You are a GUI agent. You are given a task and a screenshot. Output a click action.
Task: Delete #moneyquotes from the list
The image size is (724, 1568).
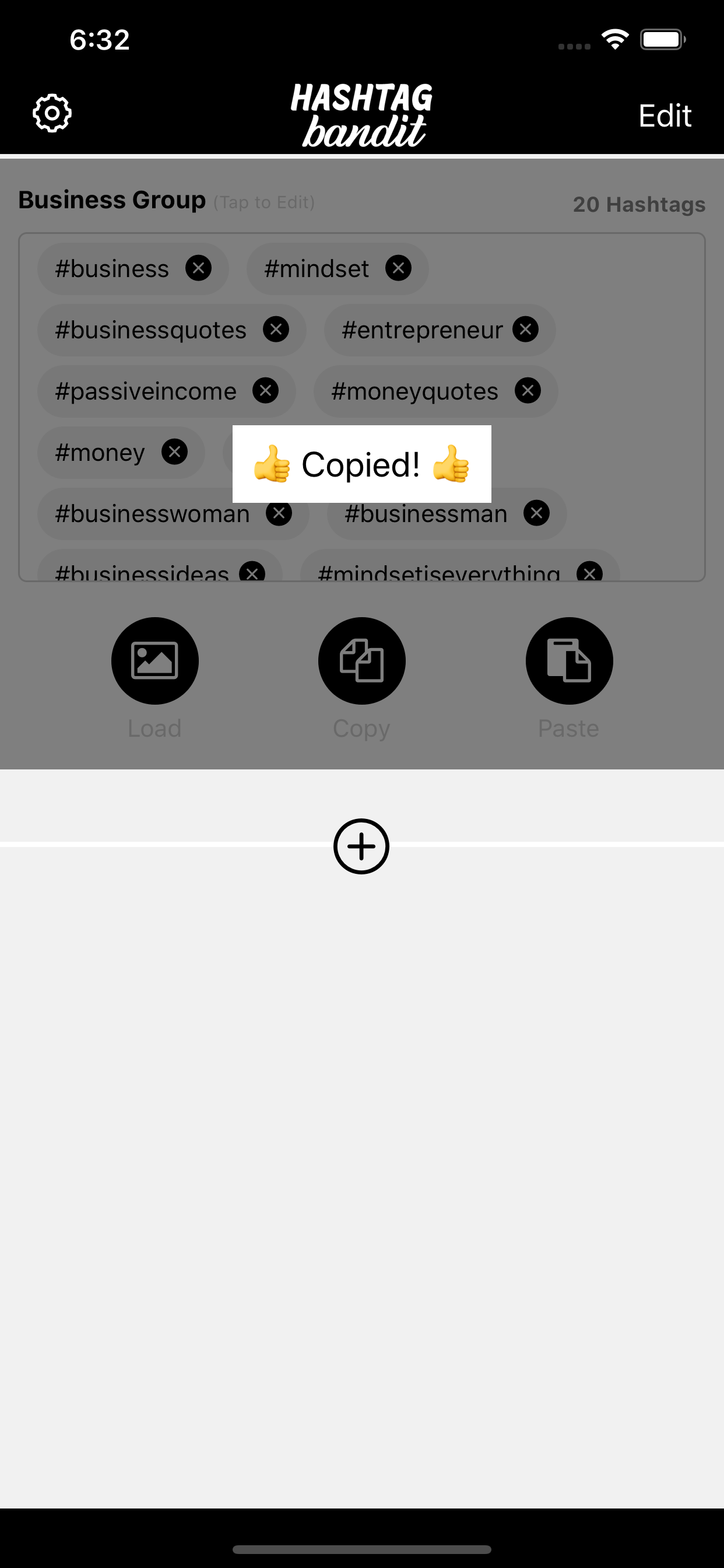point(528,391)
